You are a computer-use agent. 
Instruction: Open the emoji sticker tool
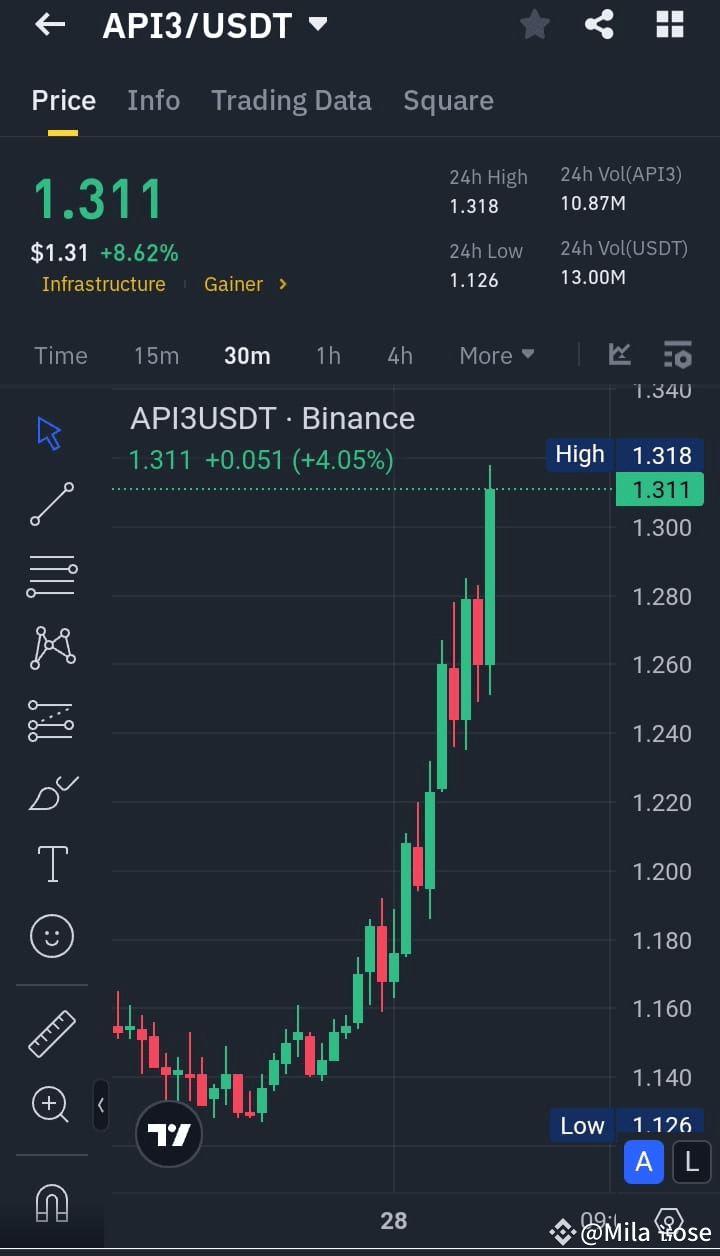51,935
